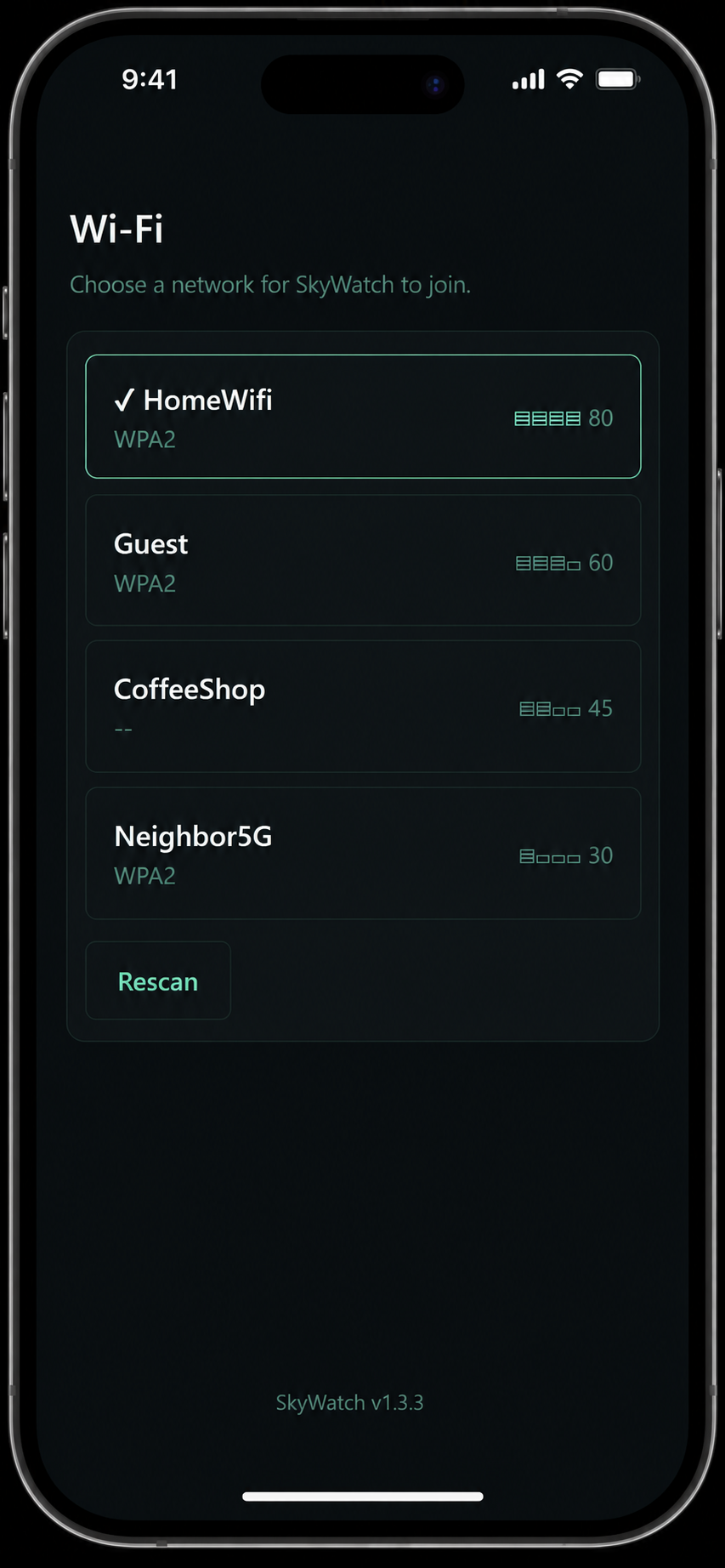Choose the Guest network
The width and height of the screenshot is (725, 1568).
pyautogui.click(x=363, y=561)
